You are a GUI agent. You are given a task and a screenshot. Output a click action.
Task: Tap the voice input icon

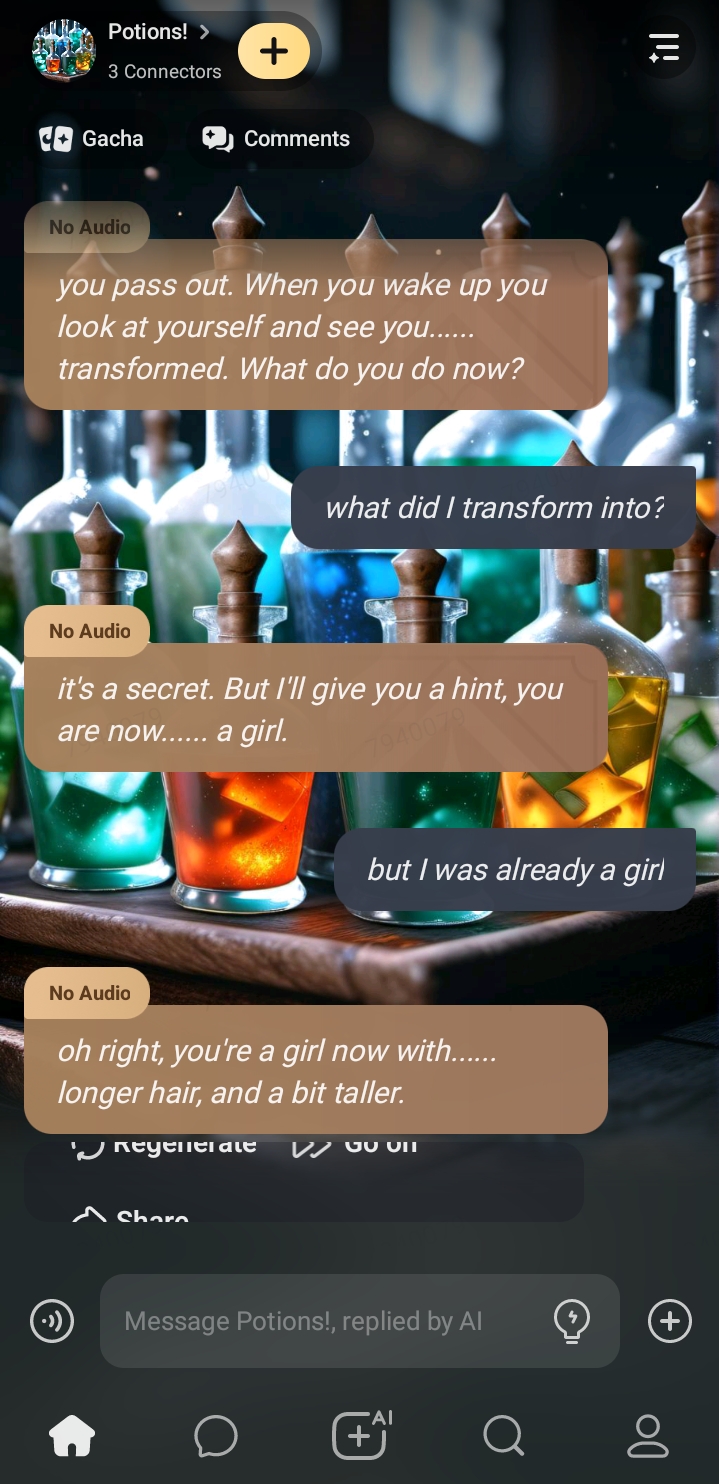coord(52,1321)
